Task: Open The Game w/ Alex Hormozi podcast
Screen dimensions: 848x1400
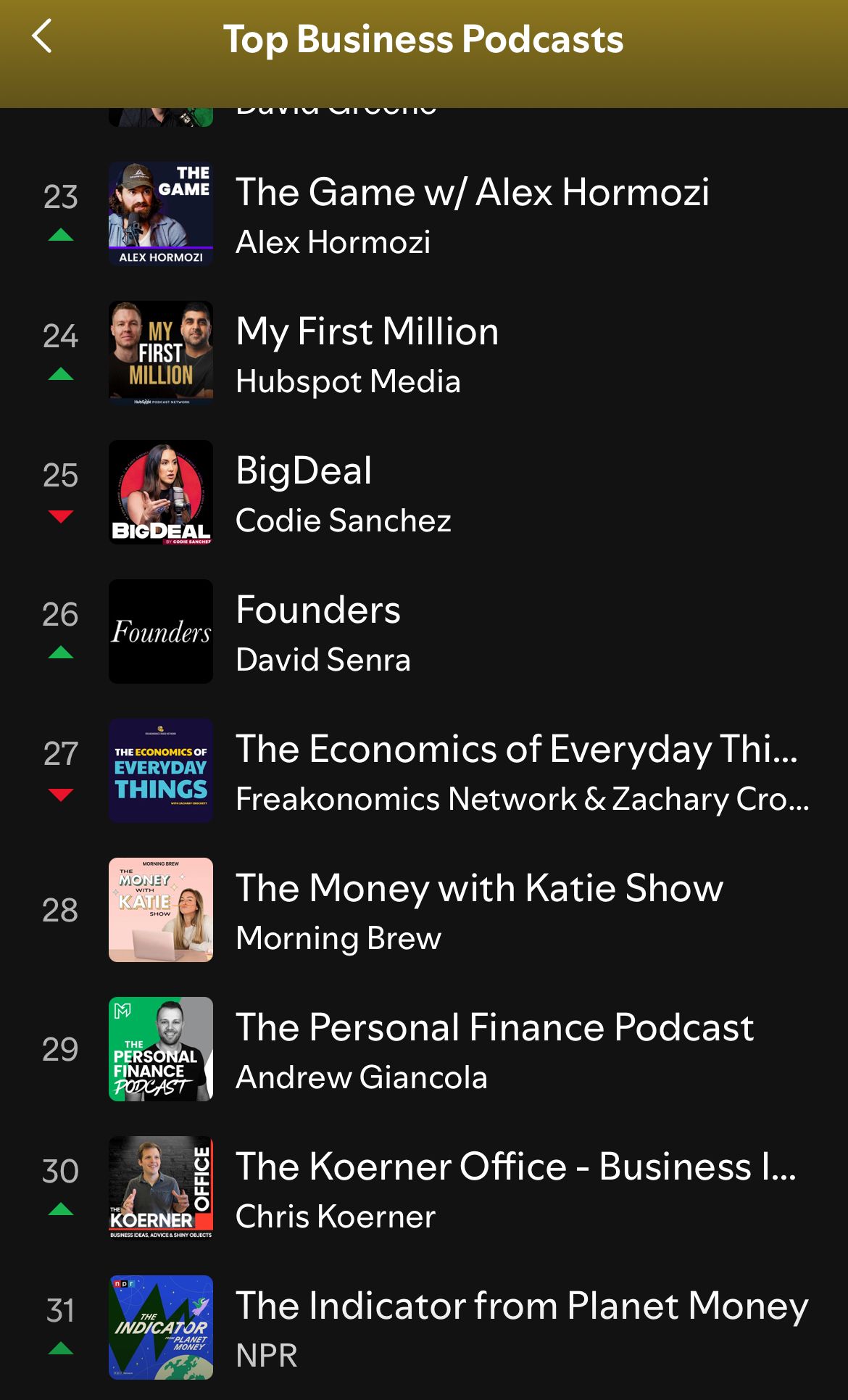Action: coord(471,214)
